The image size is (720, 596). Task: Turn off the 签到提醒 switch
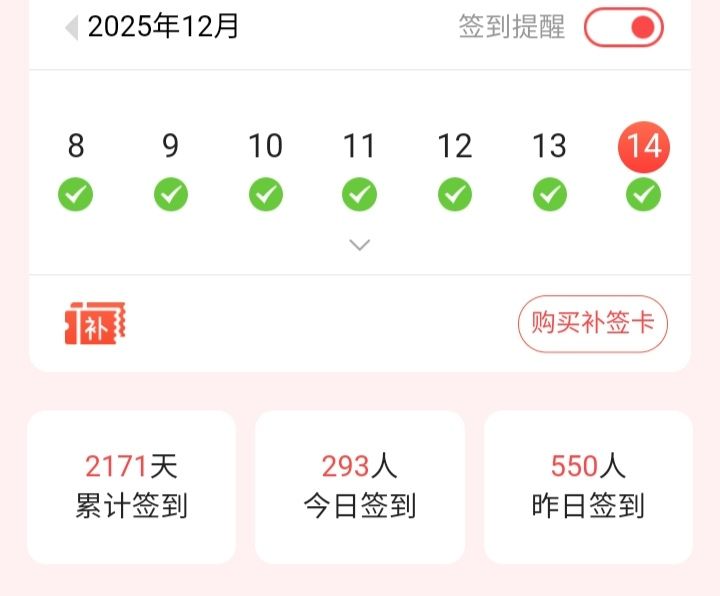click(624, 27)
